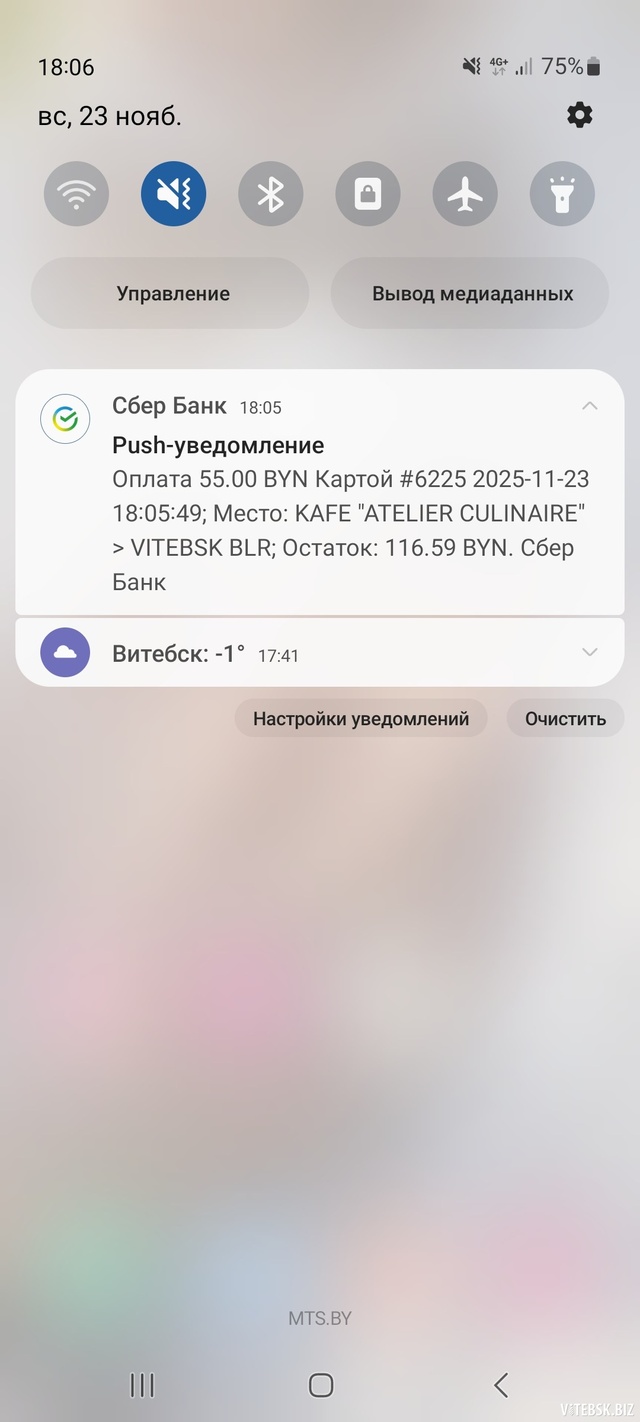Image resolution: width=640 pixels, height=1422 pixels.
Task: Turn on the flashlight
Action: pyautogui.click(x=562, y=194)
